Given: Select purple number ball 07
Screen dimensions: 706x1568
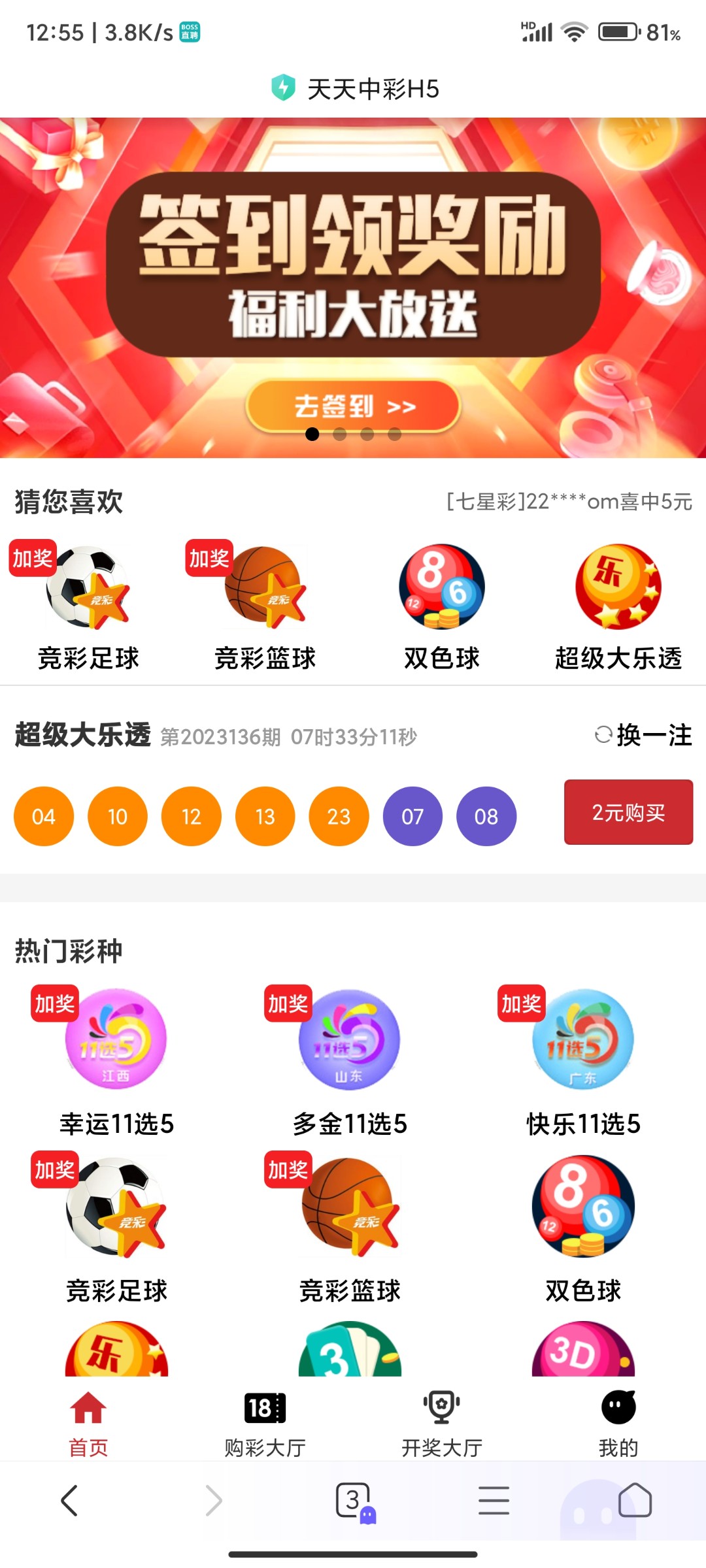Looking at the screenshot, I should coord(412,817).
